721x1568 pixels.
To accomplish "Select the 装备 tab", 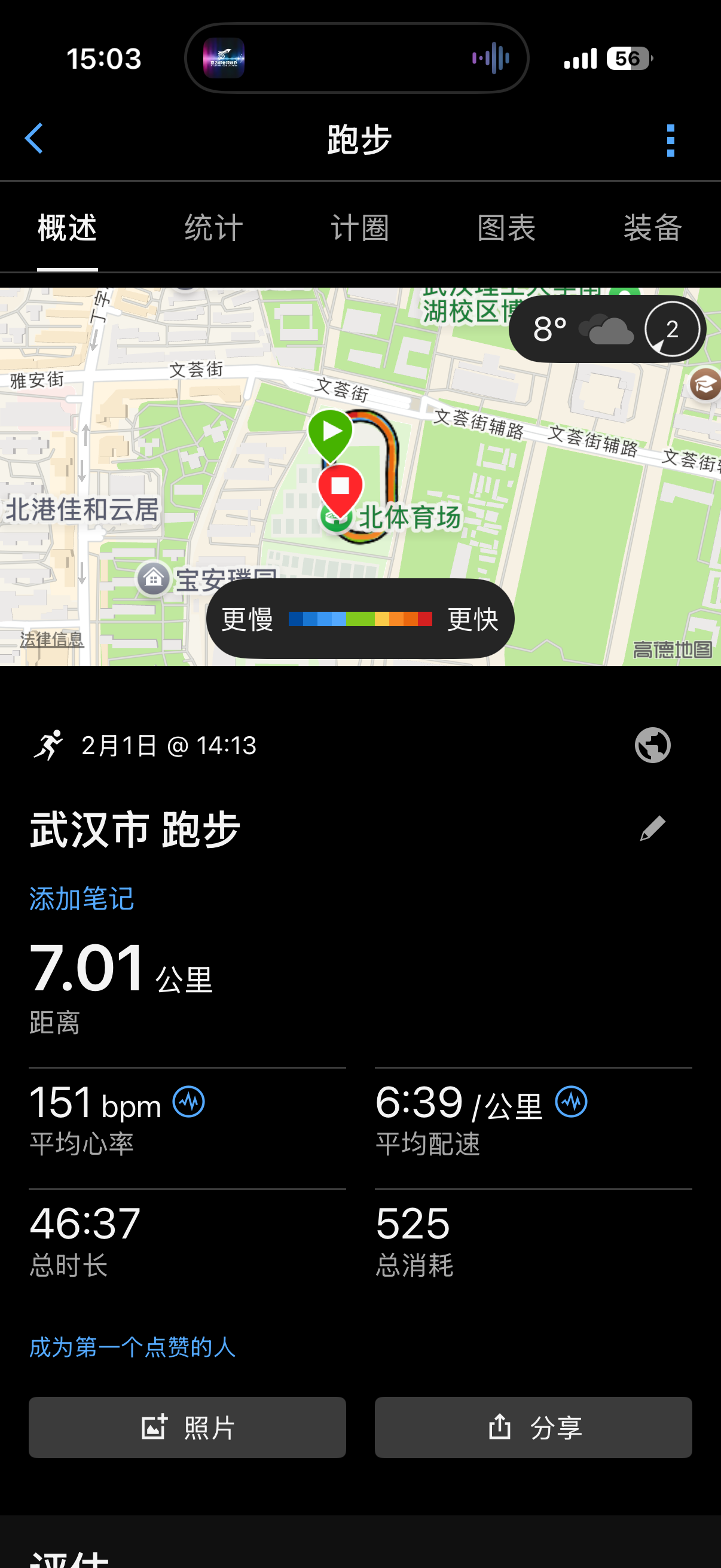I will click(x=652, y=228).
